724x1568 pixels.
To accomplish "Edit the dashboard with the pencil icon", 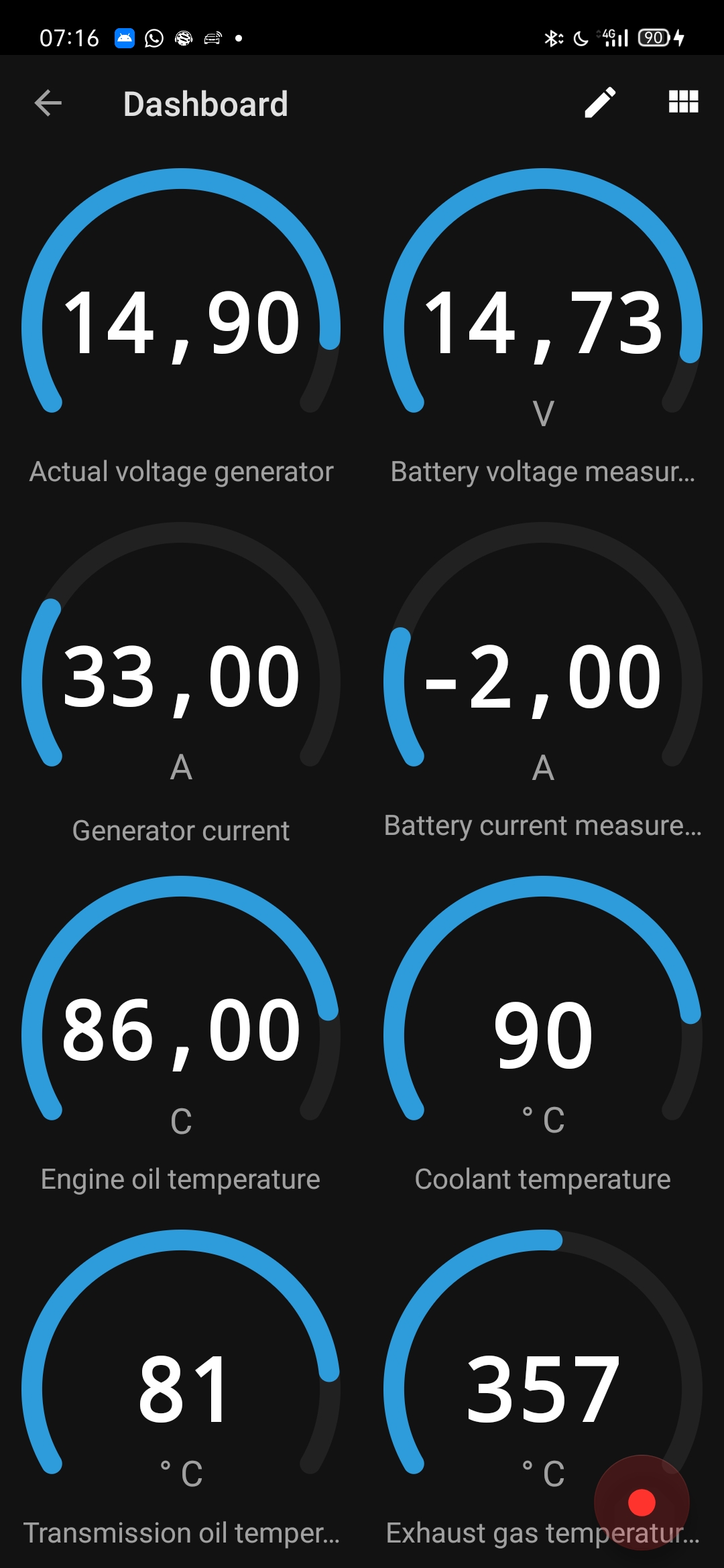I will [600, 103].
